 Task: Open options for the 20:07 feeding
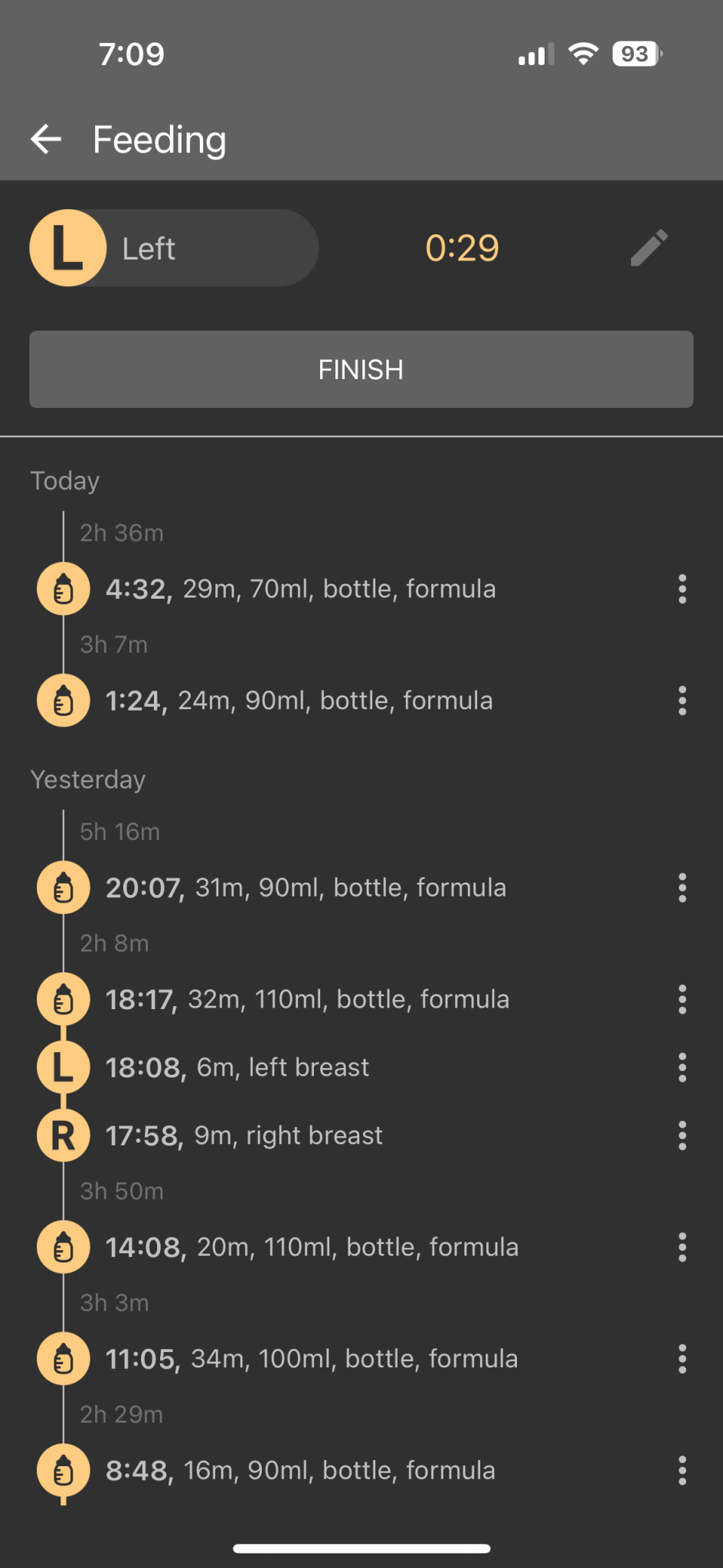tap(682, 888)
